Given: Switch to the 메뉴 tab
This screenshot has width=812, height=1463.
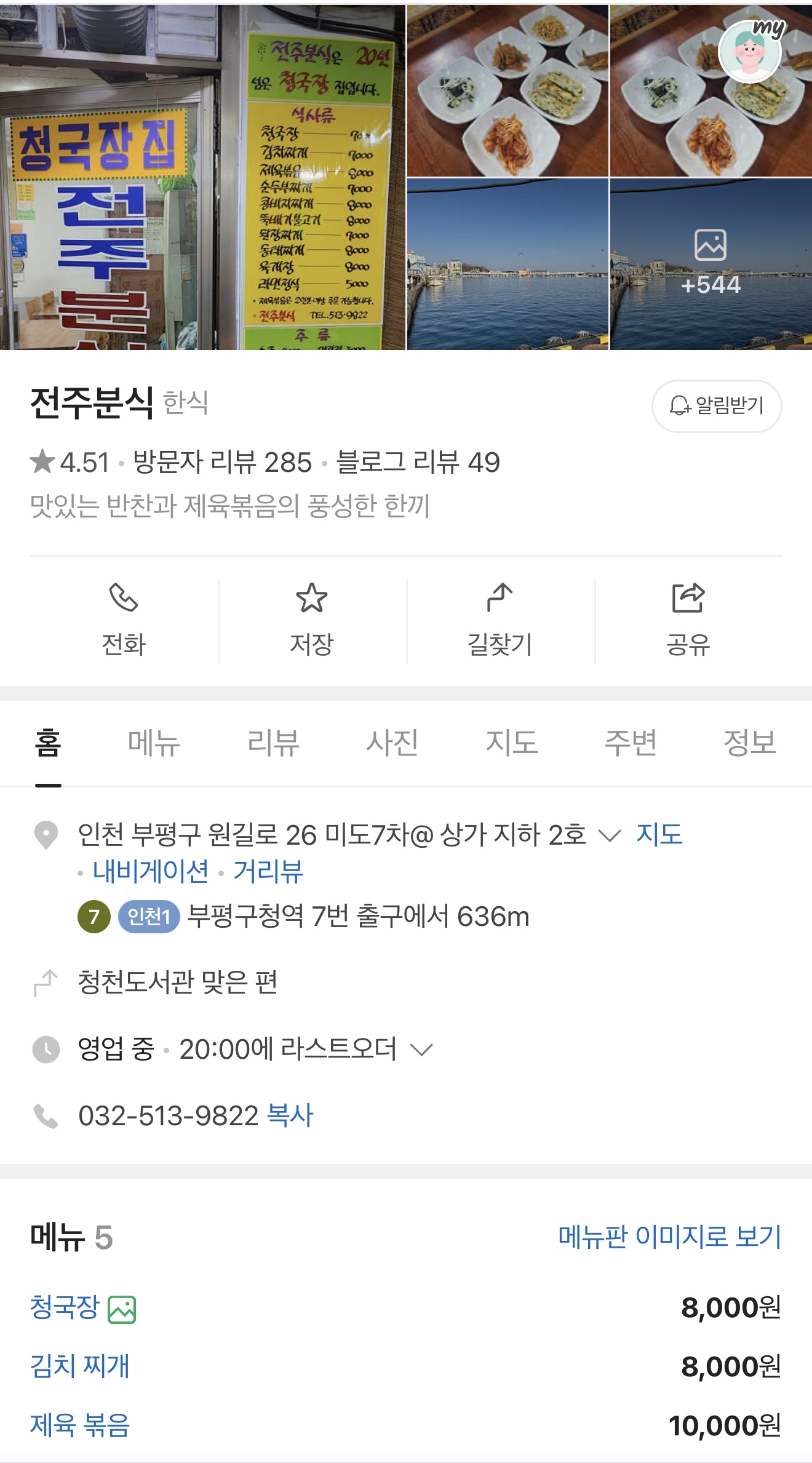Looking at the screenshot, I should [x=154, y=742].
